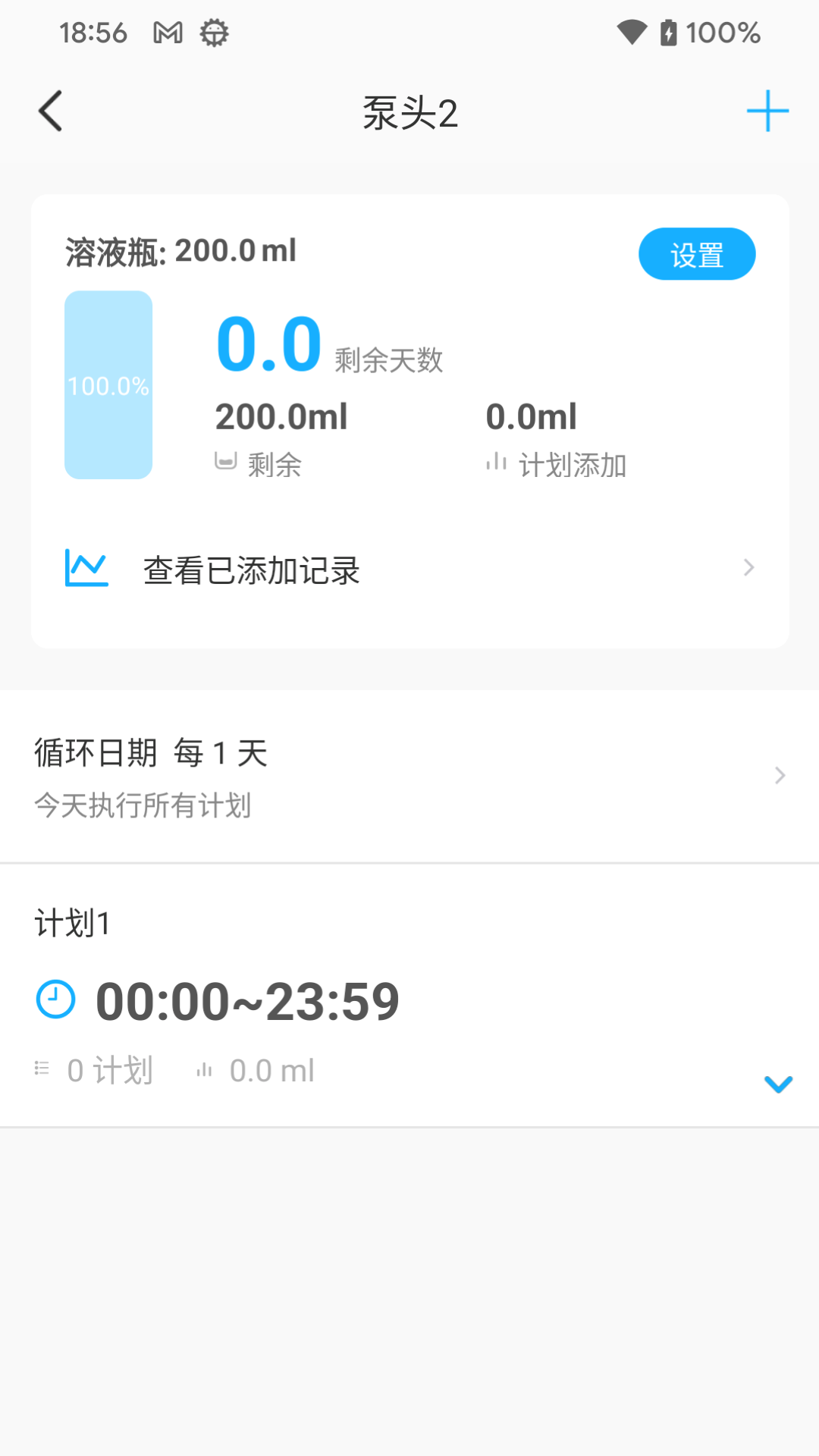Tap the 泵头2 title
This screenshot has width=819, height=1456.
click(x=409, y=114)
